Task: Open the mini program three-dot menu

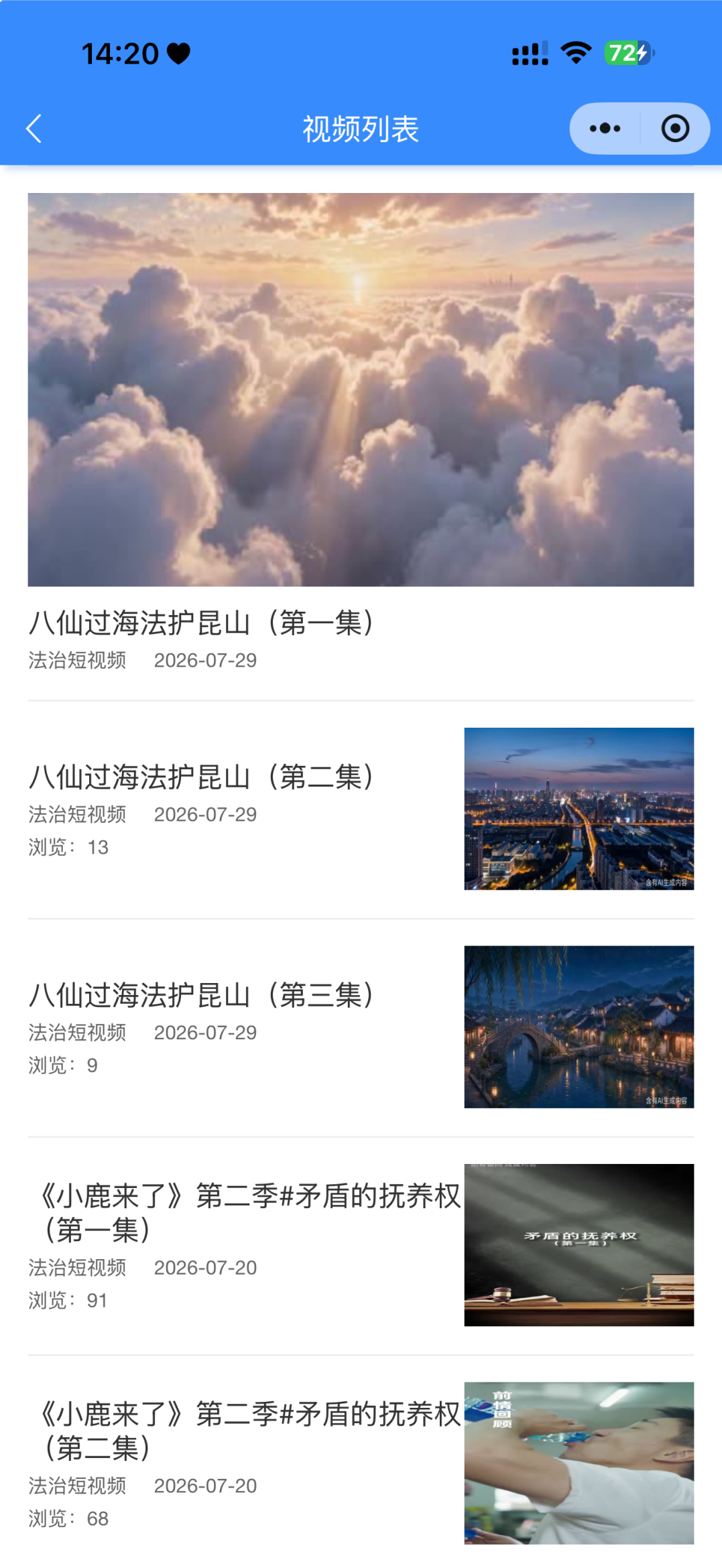Action: point(605,129)
